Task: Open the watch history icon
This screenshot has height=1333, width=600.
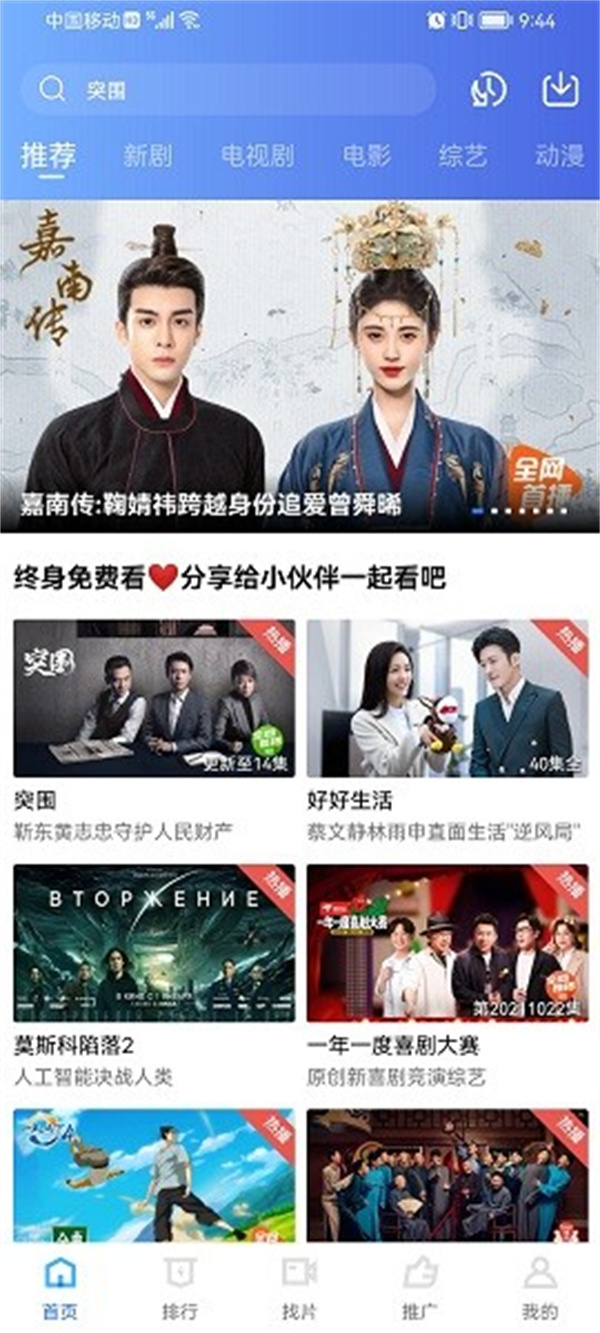Action: click(x=488, y=90)
